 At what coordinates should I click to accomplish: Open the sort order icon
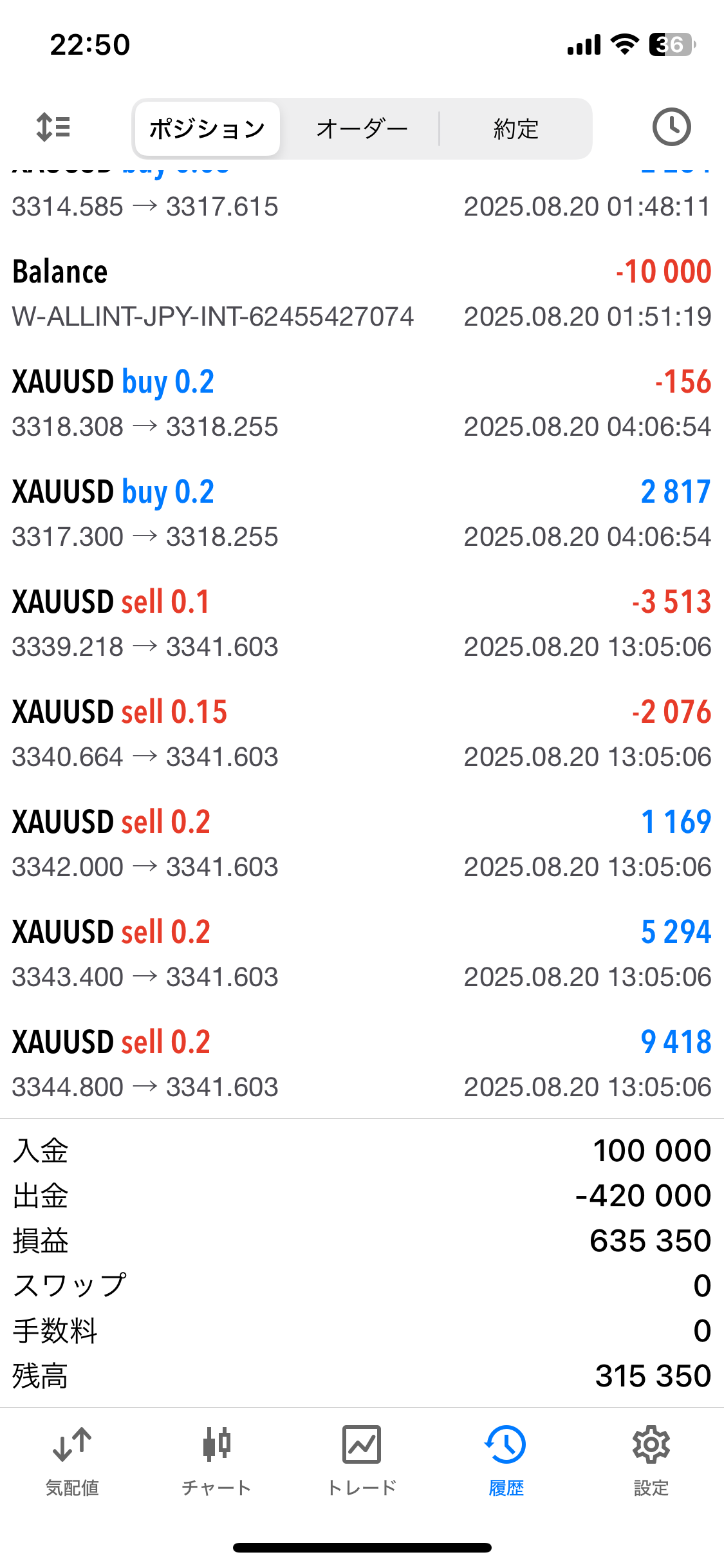pyautogui.click(x=53, y=127)
